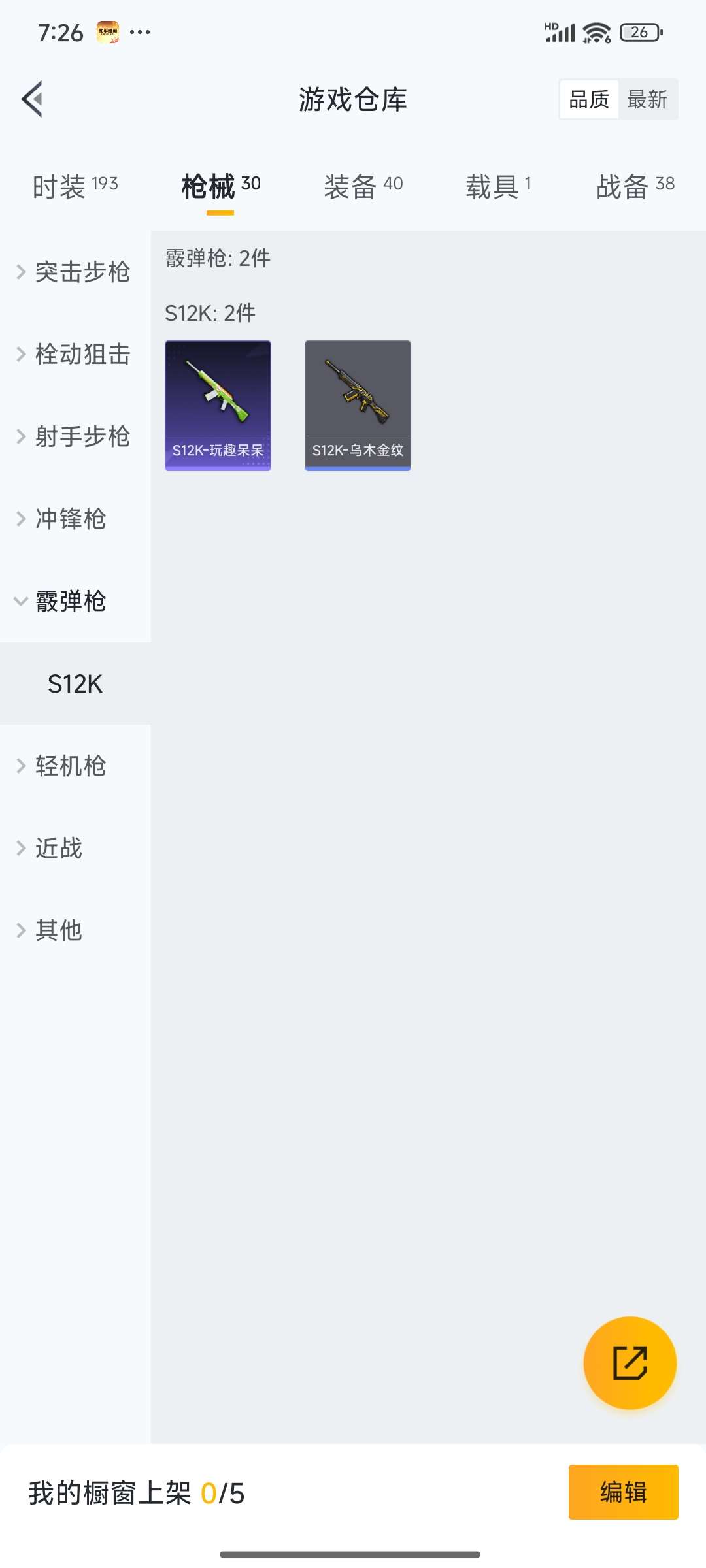Switch sorting to 最新
The height and width of the screenshot is (1568, 706).
coord(648,99)
